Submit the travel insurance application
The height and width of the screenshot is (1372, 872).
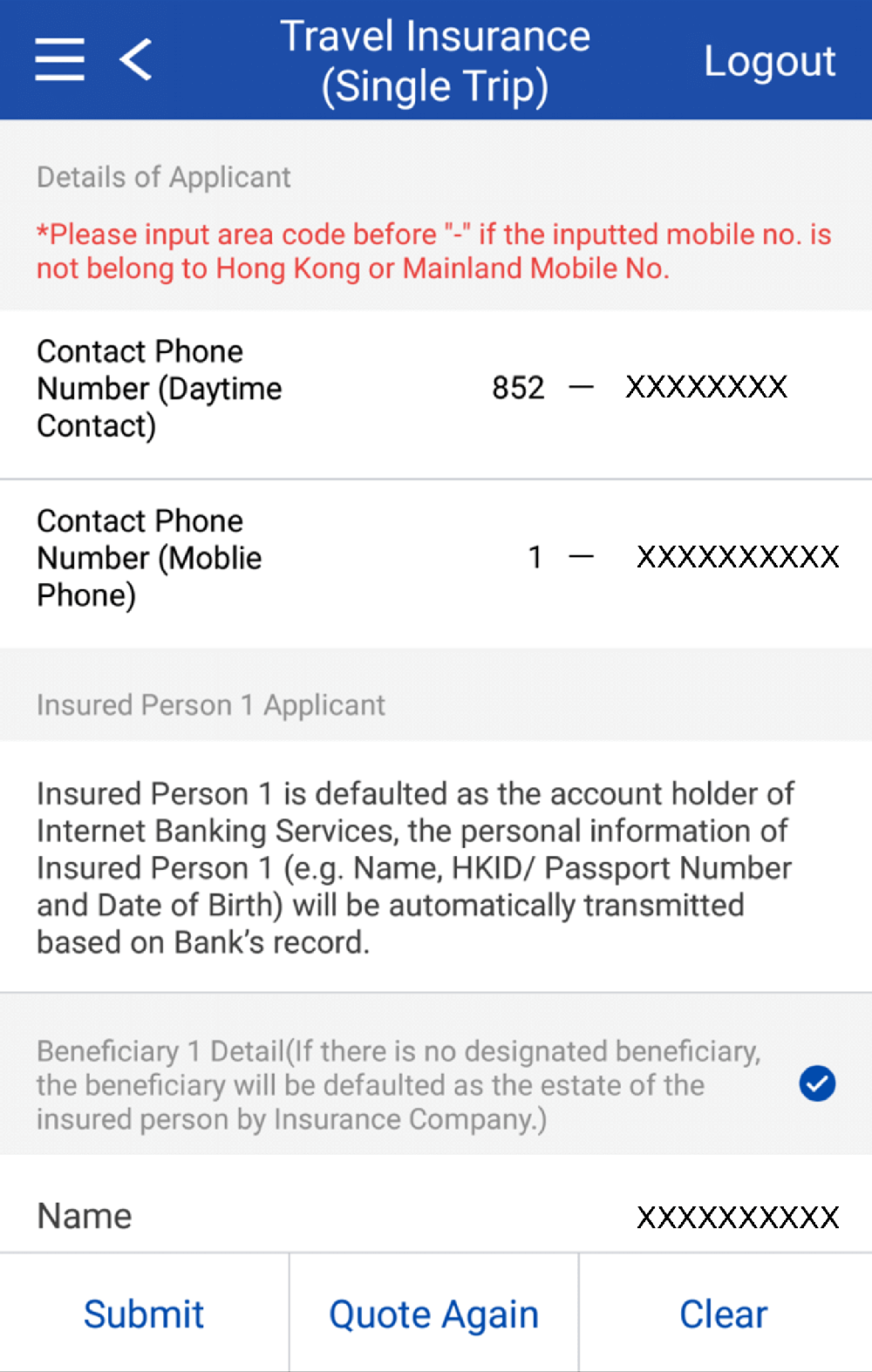click(144, 1314)
